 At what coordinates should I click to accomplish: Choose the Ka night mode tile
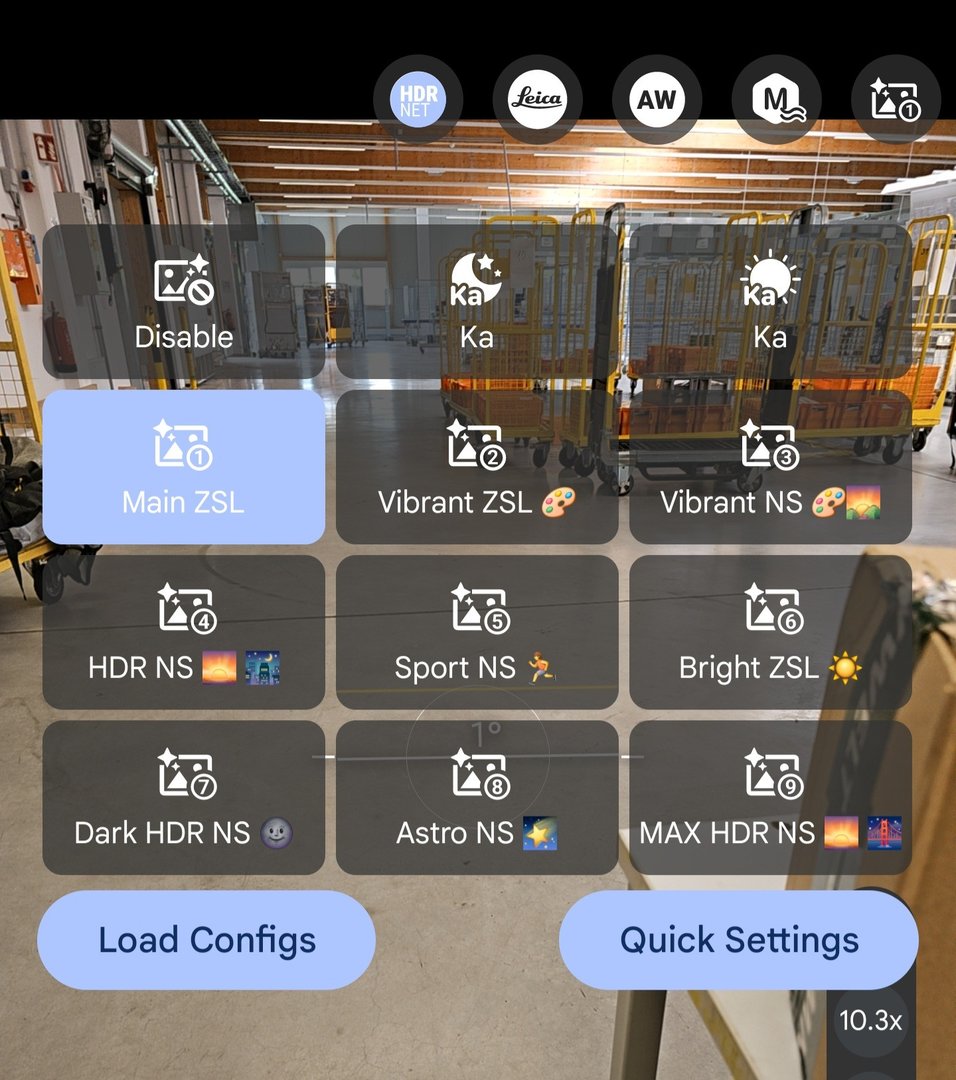point(477,301)
